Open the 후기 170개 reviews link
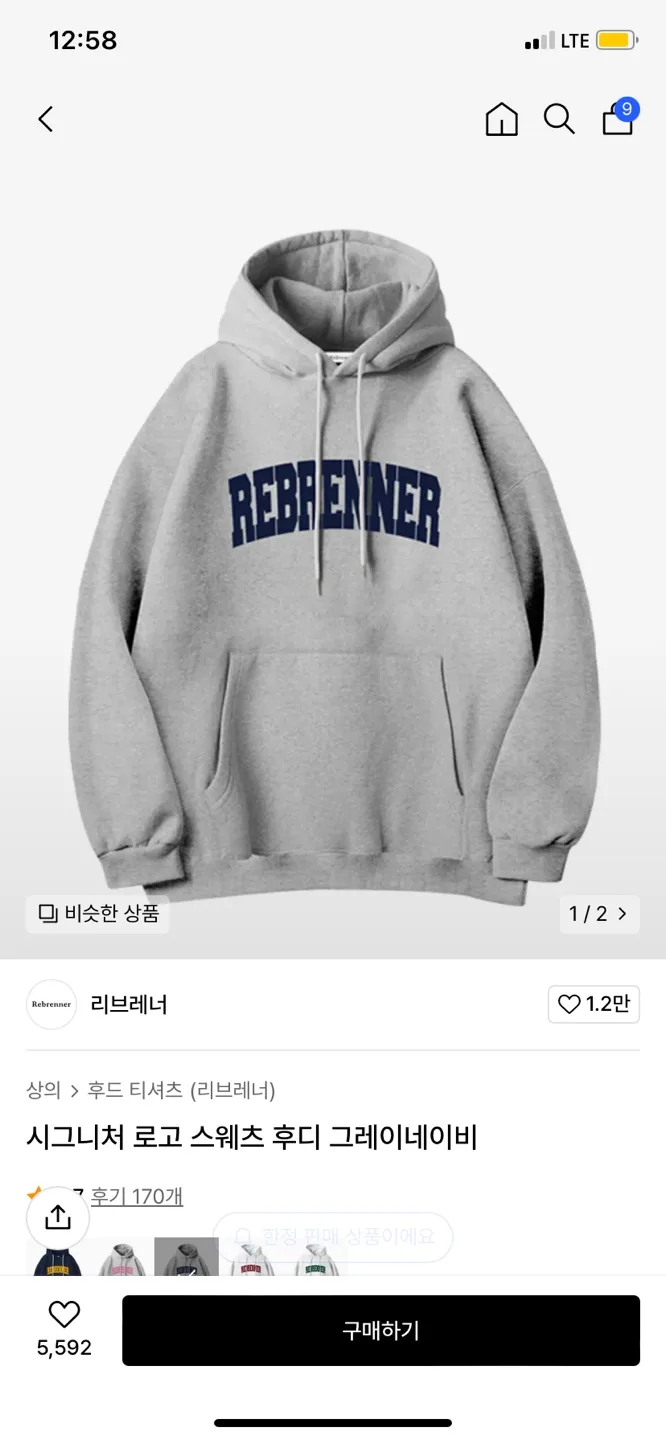Image resolution: width=666 pixels, height=1440 pixels. click(137, 1196)
